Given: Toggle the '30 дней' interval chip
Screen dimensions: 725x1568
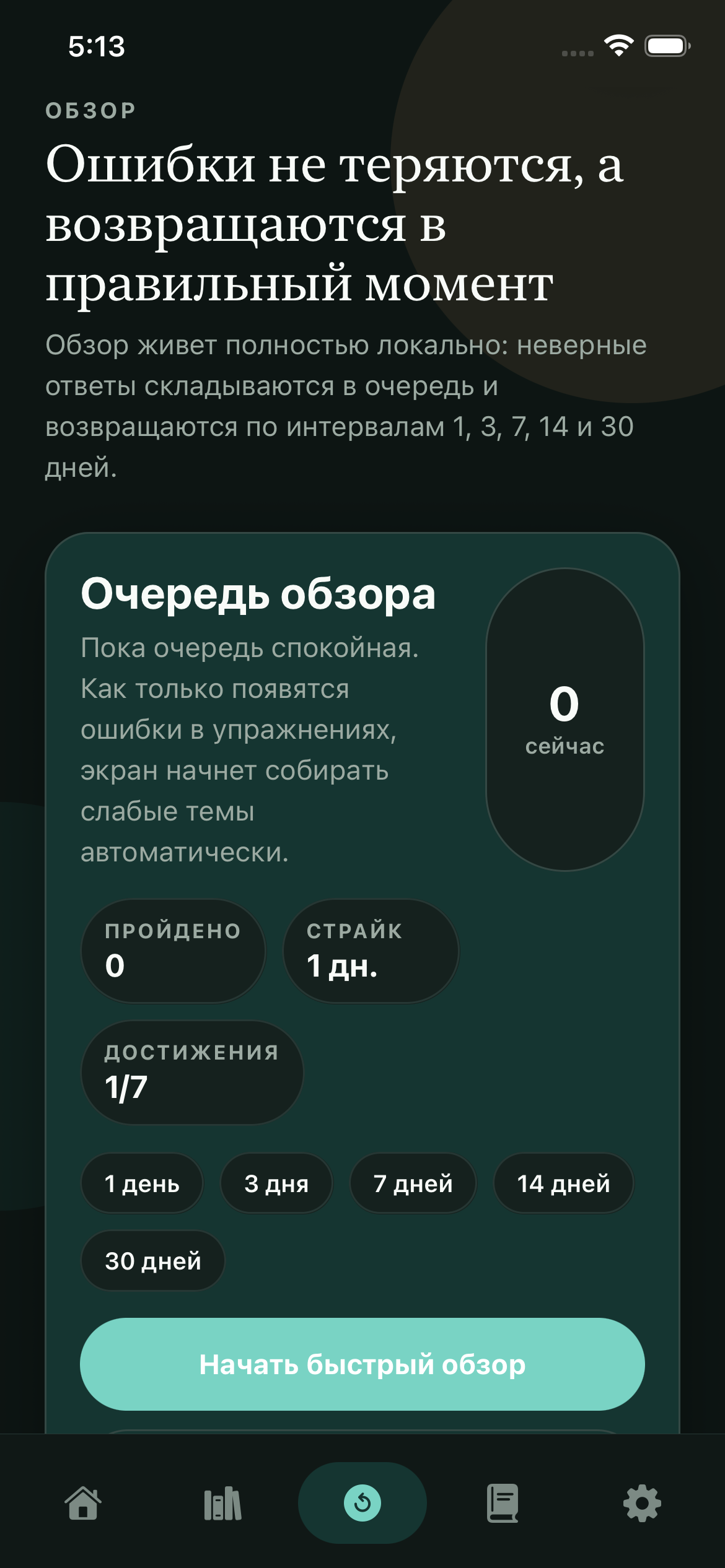Looking at the screenshot, I should click(152, 1260).
